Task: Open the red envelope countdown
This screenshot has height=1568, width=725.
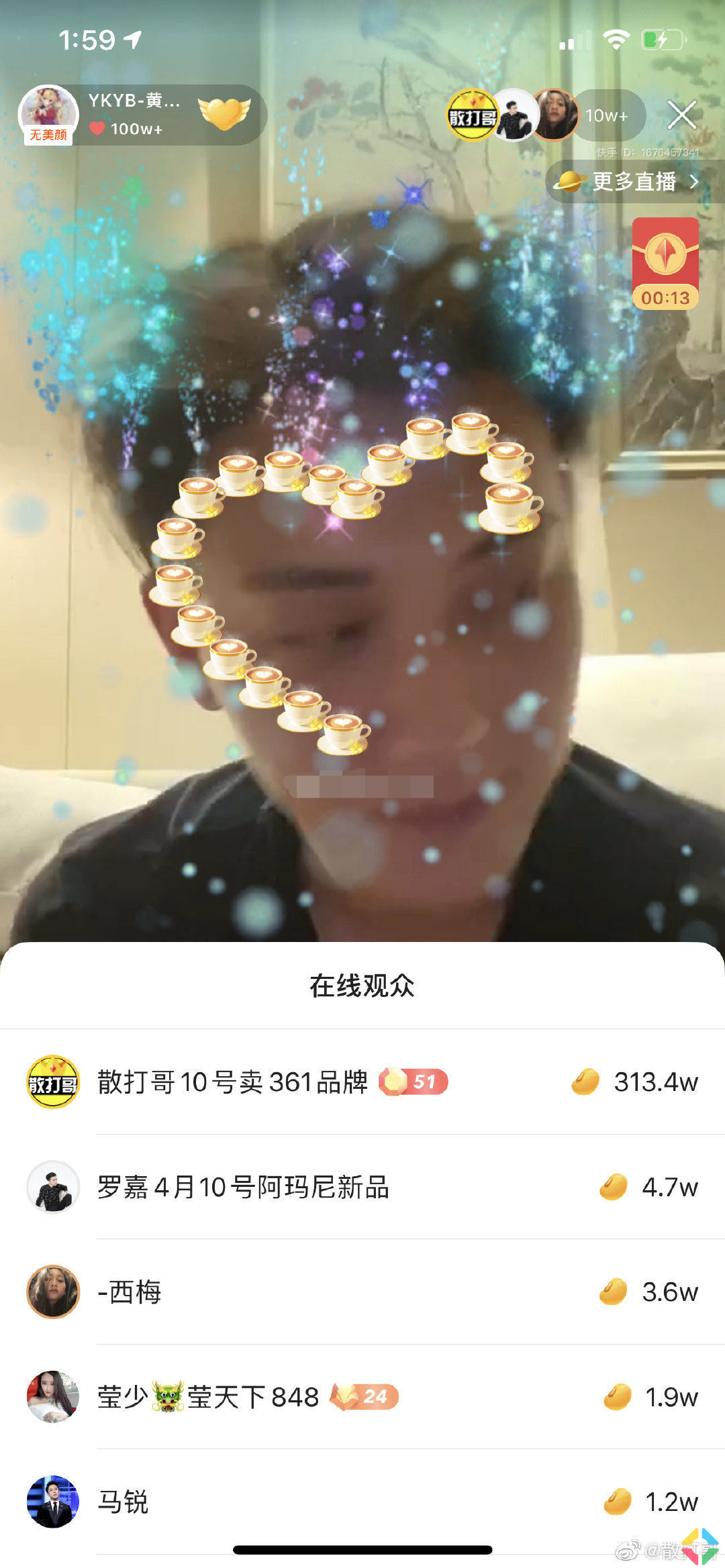Action: tap(665, 263)
